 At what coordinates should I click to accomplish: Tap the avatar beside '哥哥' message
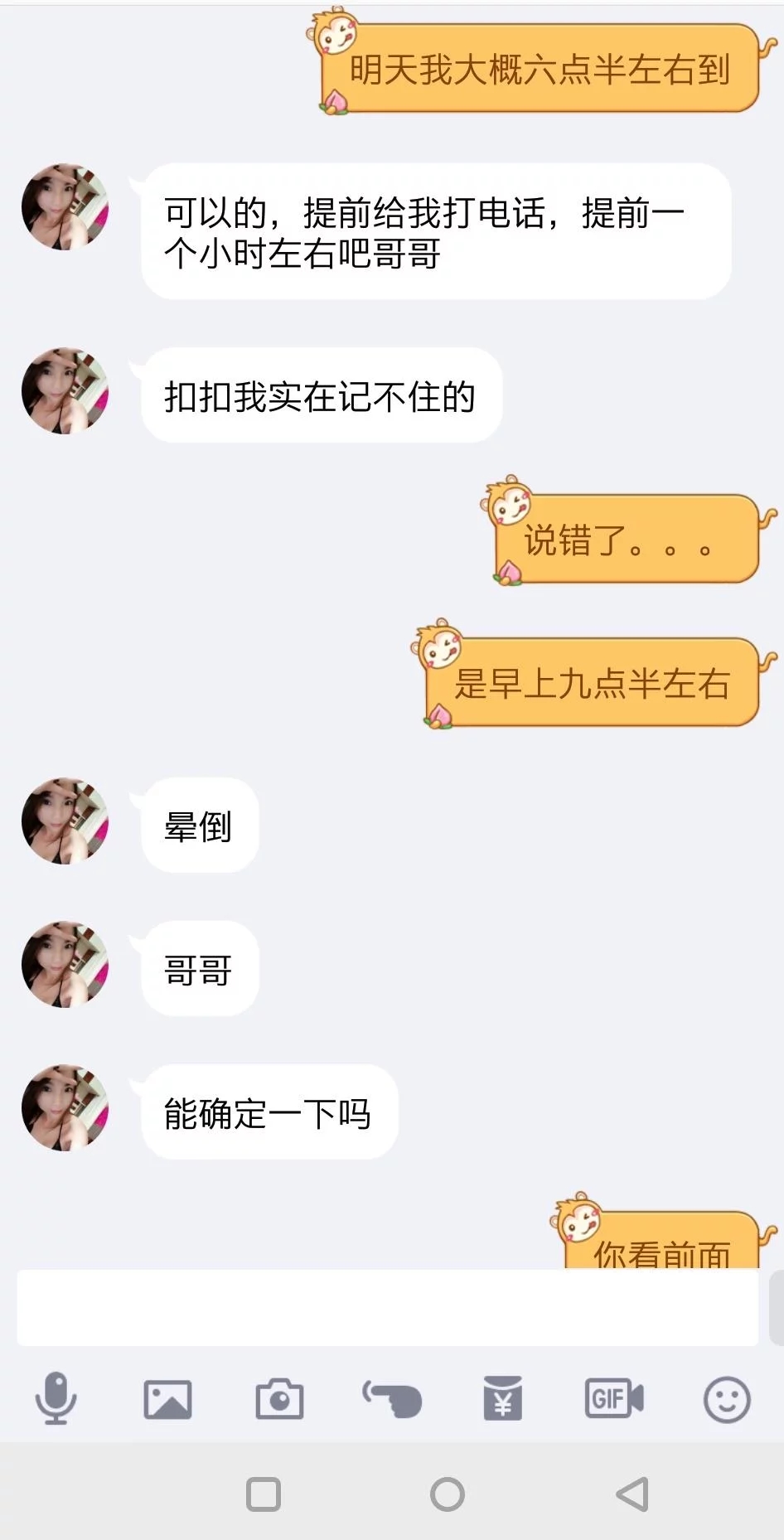(63, 966)
